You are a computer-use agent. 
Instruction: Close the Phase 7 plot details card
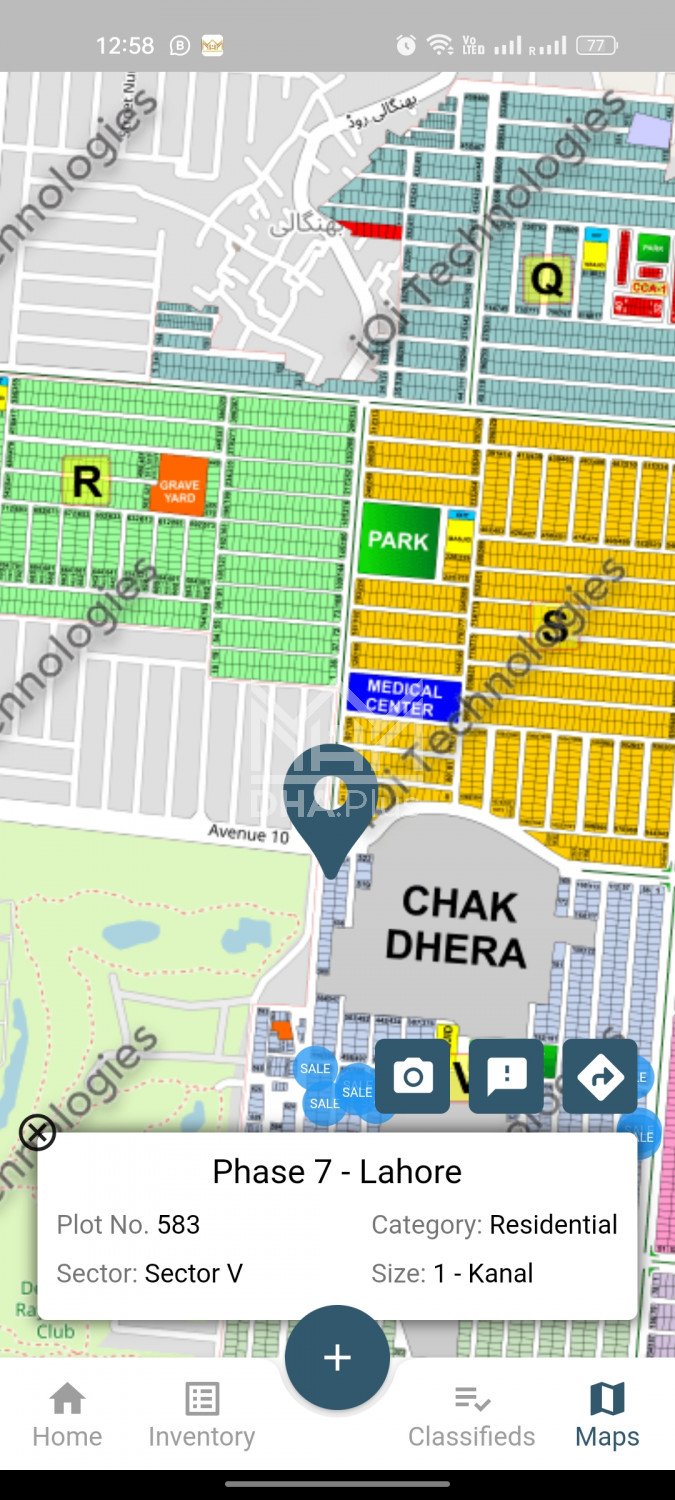38,1133
